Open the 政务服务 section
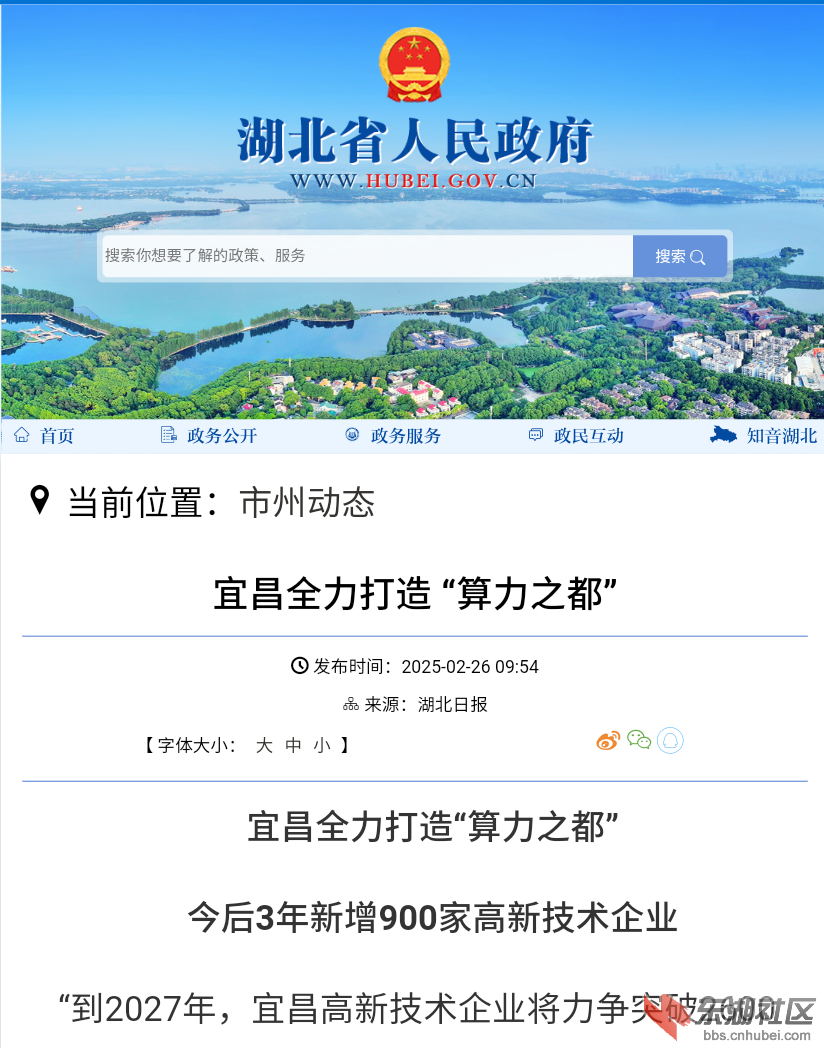Viewport: 824px width, 1048px height. point(393,435)
